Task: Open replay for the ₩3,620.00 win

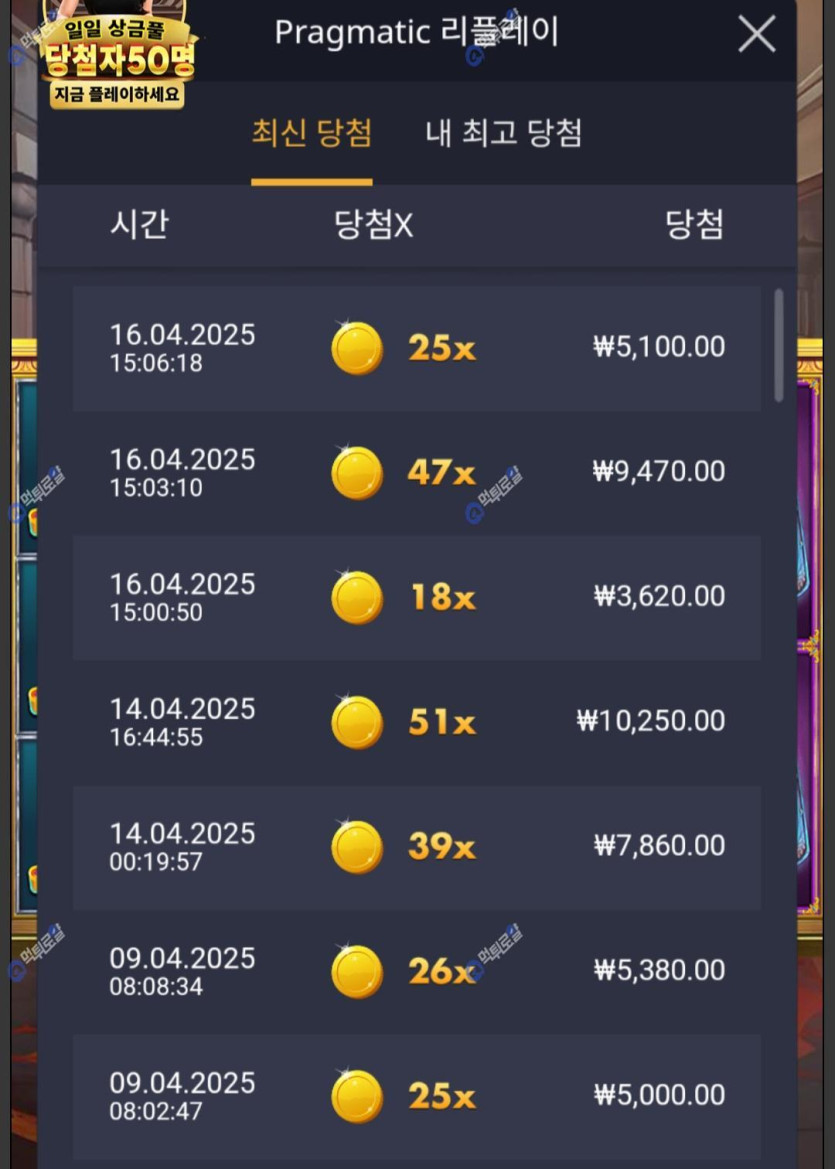Action: [416, 597]
